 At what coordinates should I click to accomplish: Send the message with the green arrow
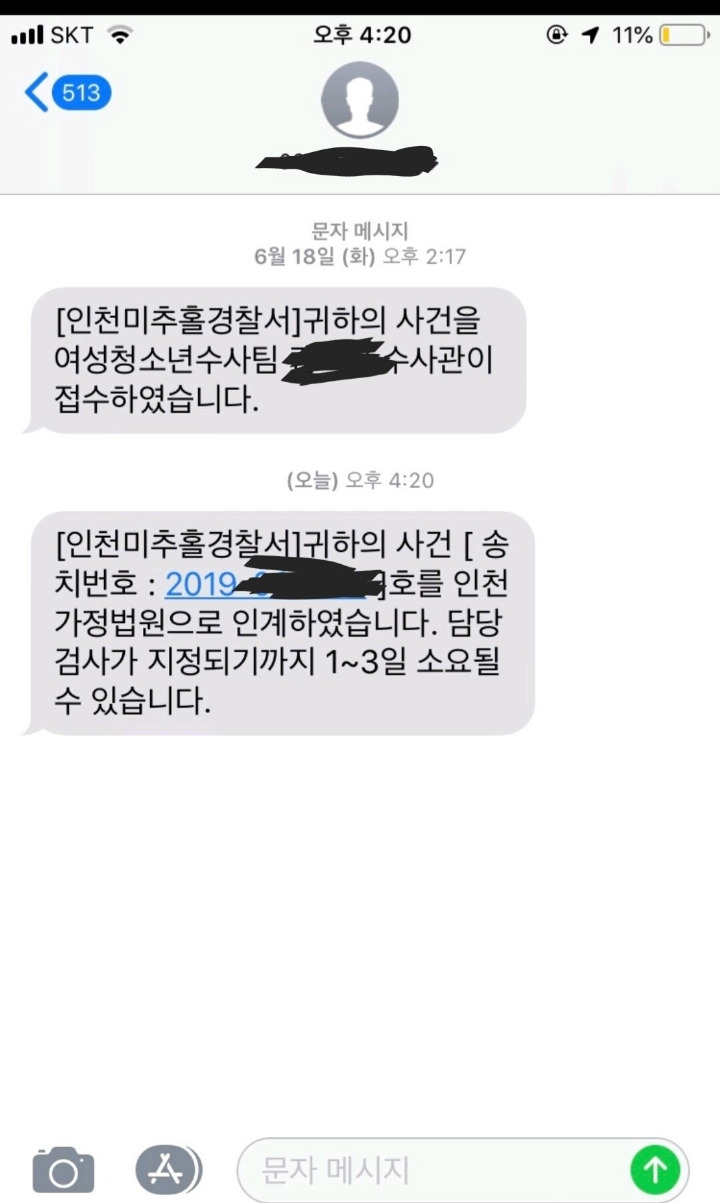(x=656, y=1168)
